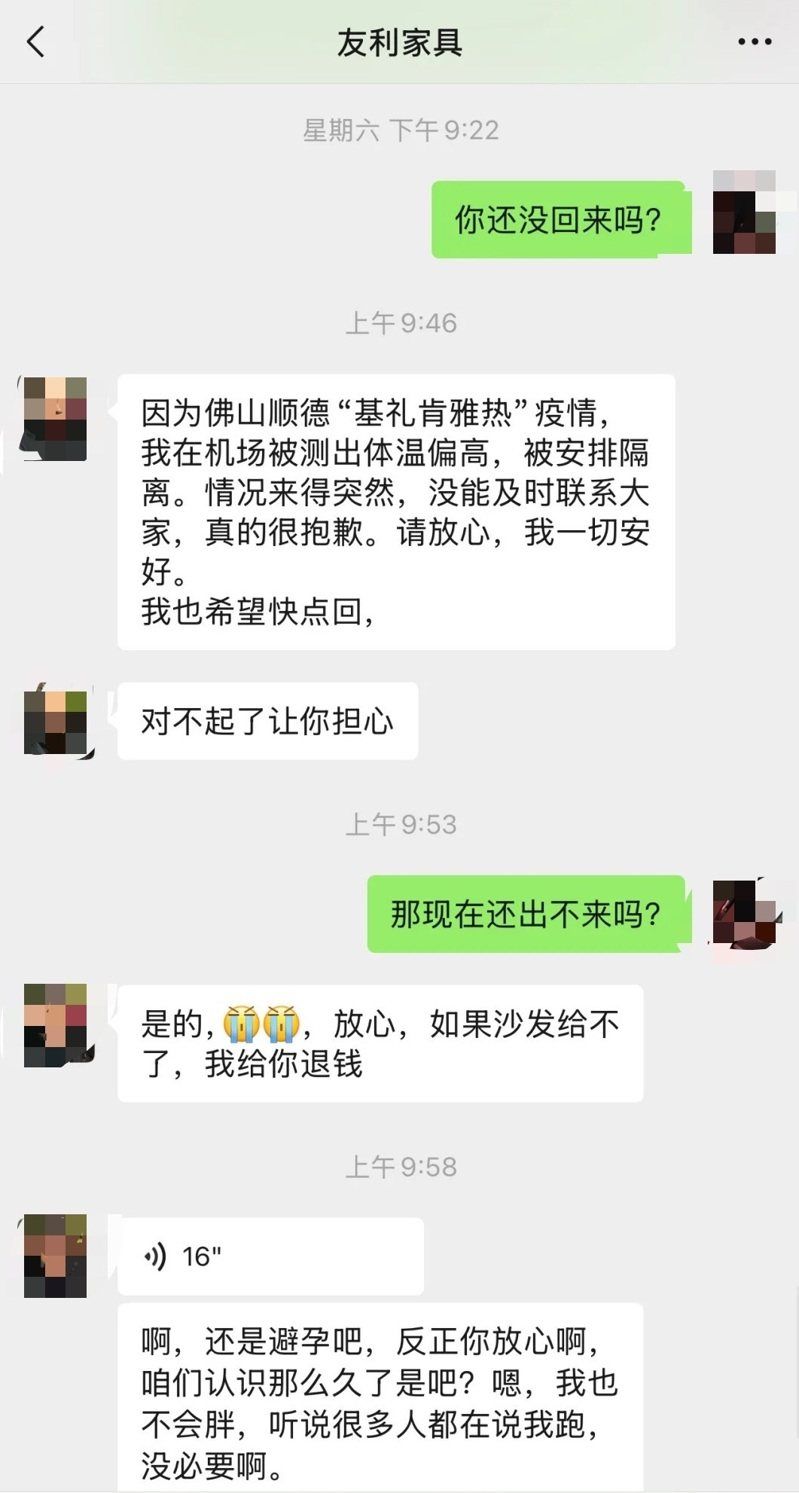This screenshot has height=1493, width=799.
Task: Go back from the 友利家具 chat
Action: 36,42
